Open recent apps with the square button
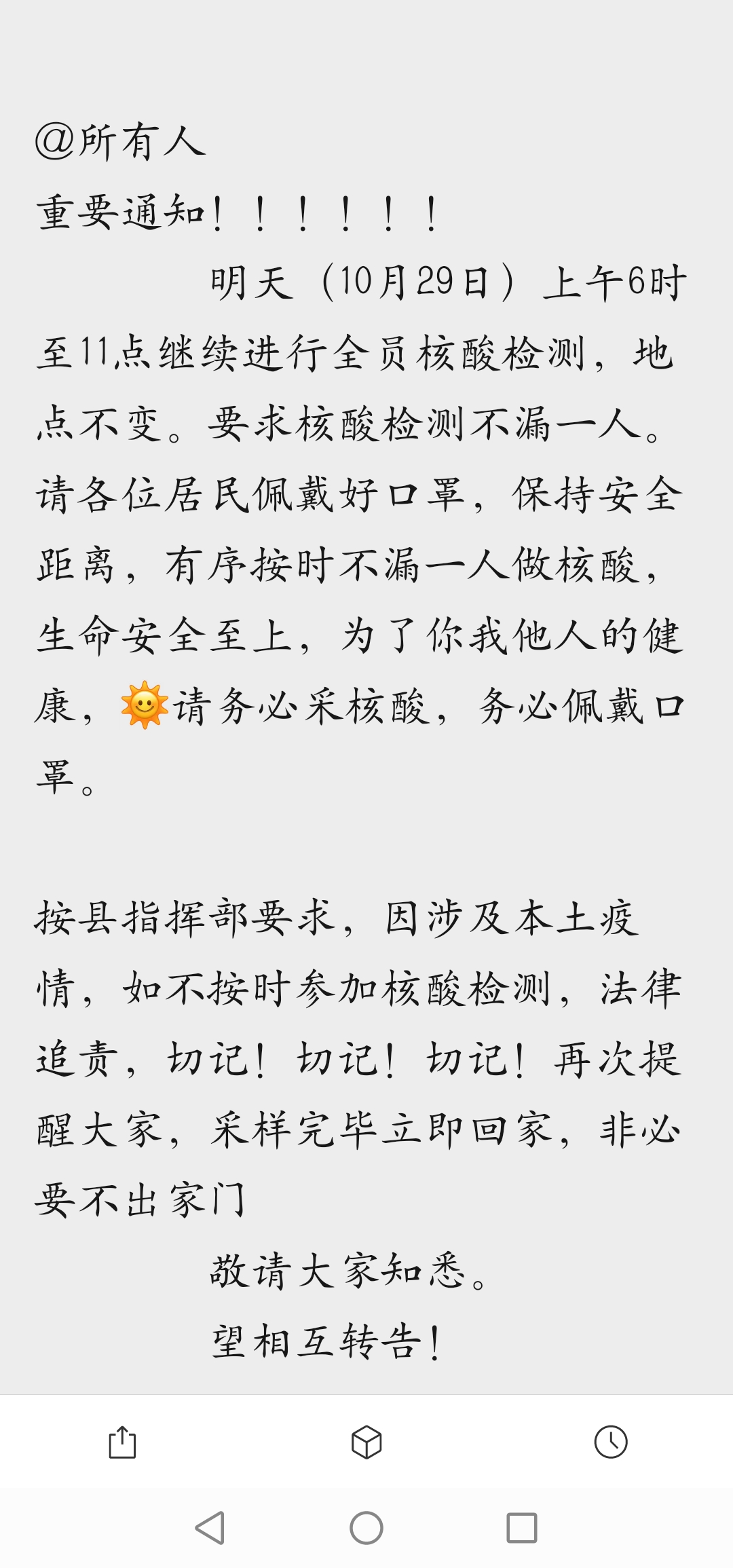This screenshot has width=733, height=1568. 522,1528
